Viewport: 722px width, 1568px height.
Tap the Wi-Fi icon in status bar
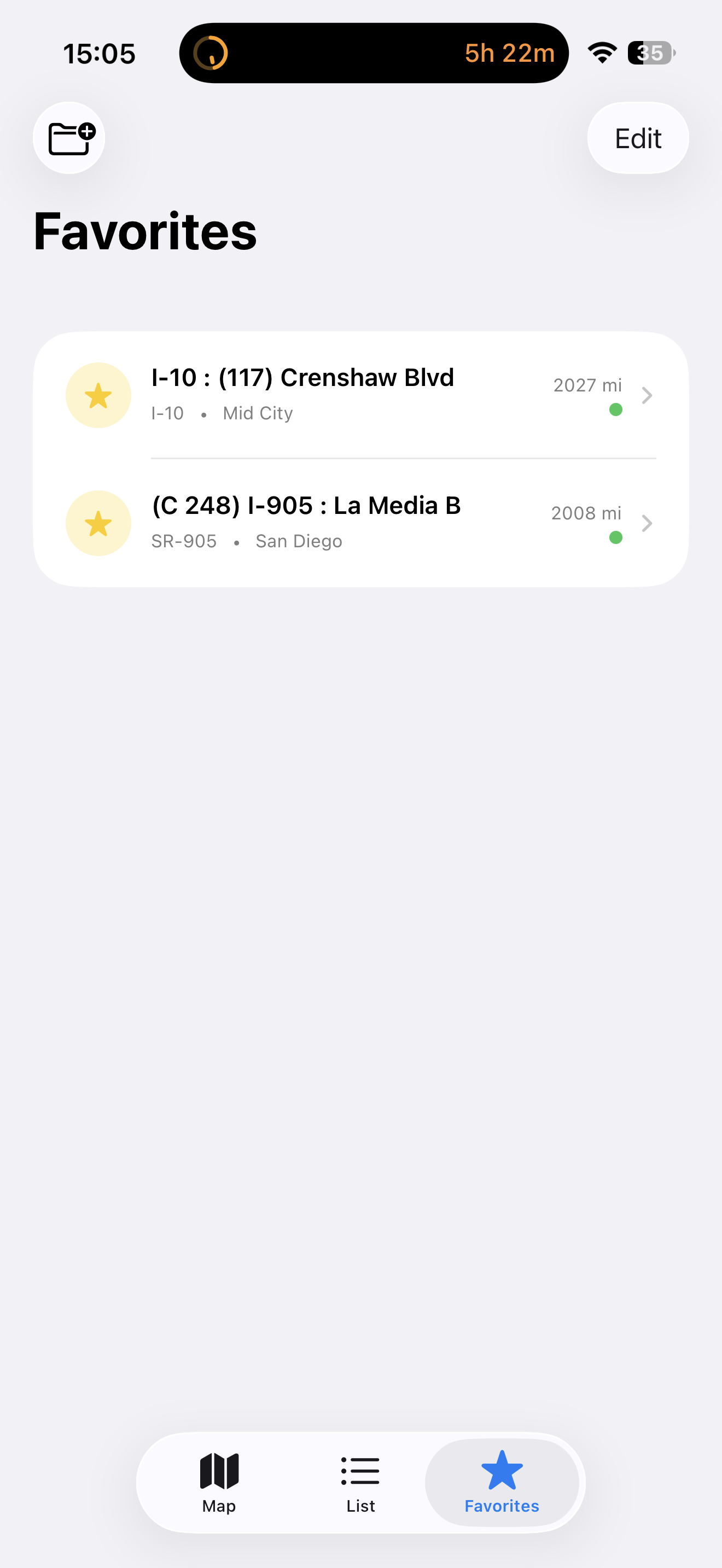(x=602, y=53)
